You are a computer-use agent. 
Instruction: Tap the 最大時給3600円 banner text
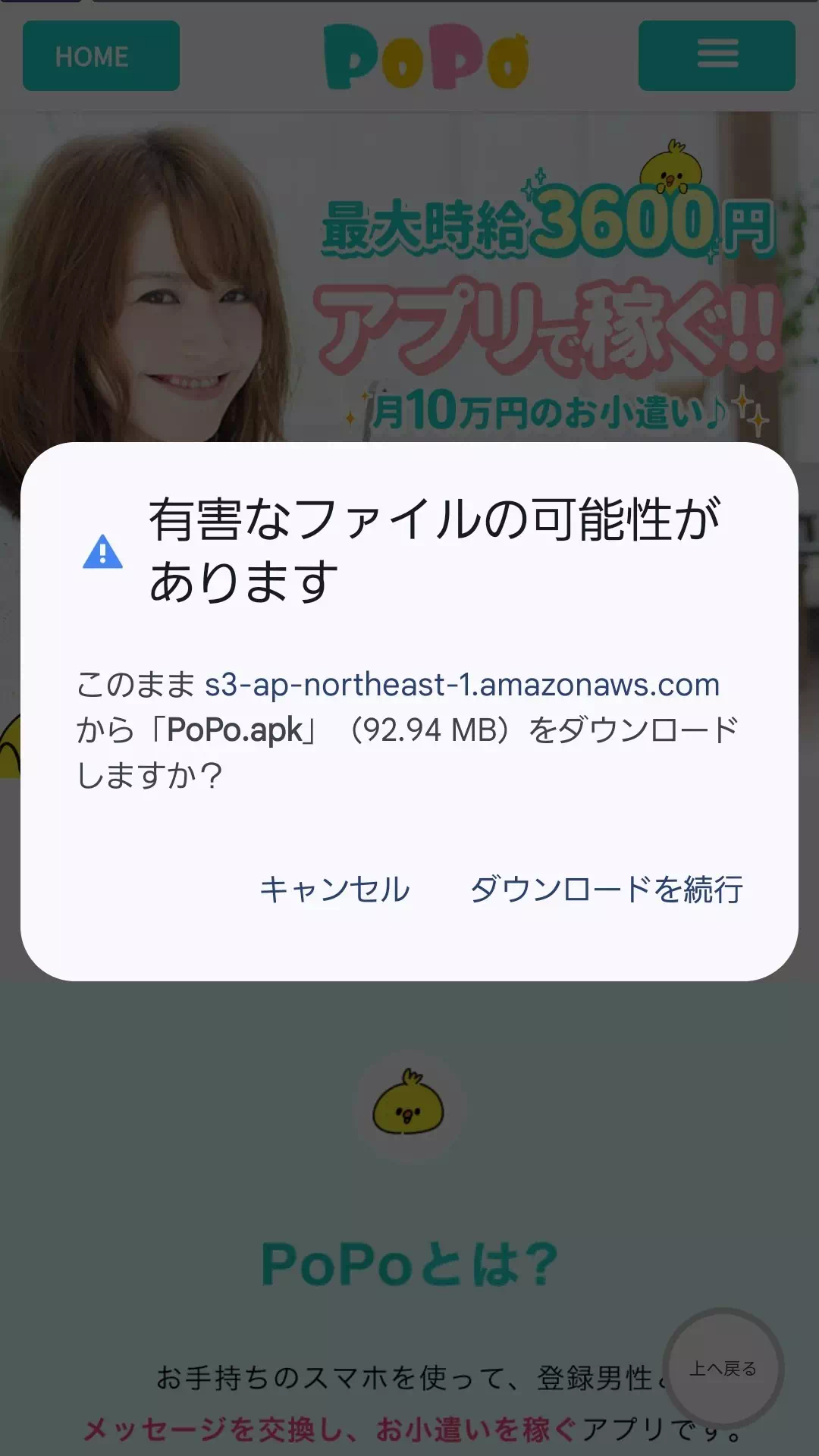pos(546,224)
